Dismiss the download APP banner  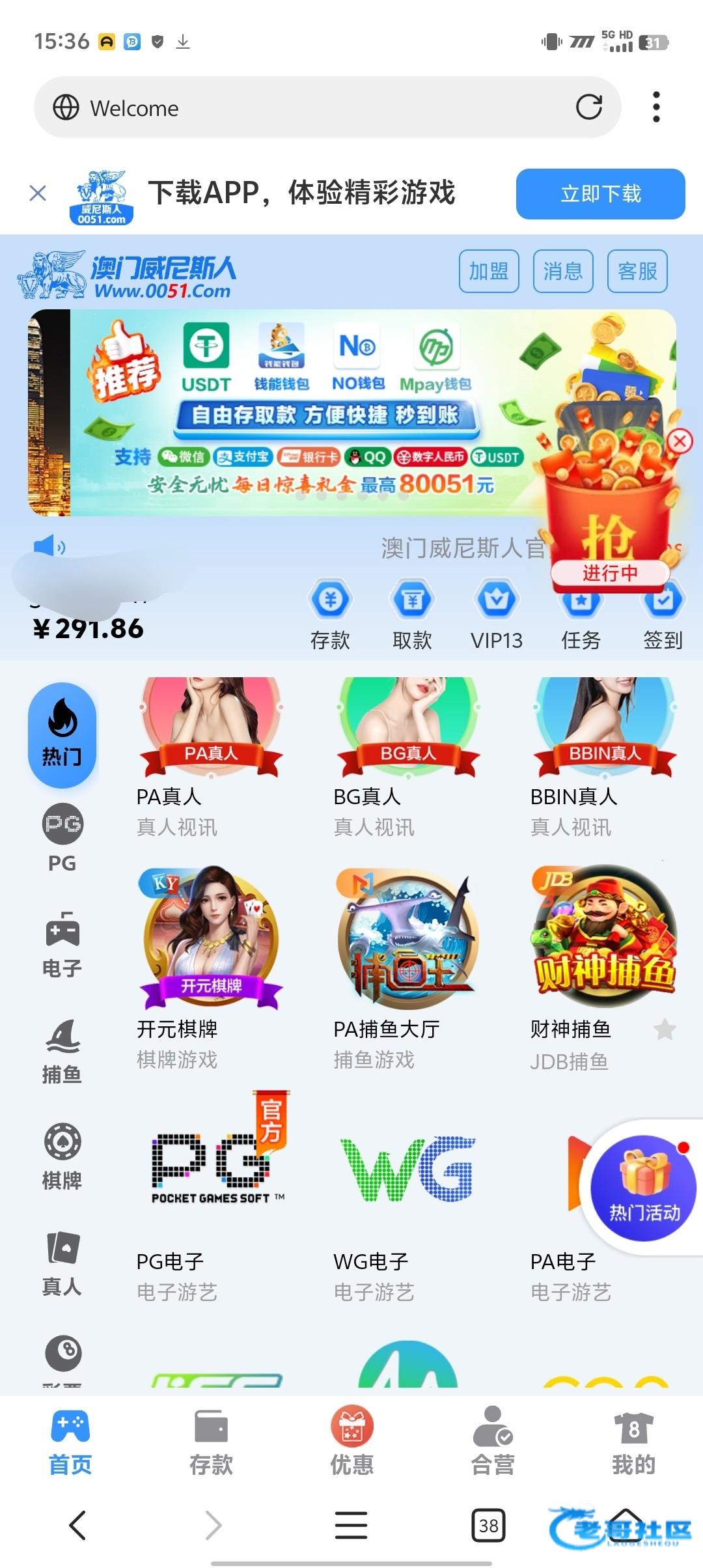[38, 193]
